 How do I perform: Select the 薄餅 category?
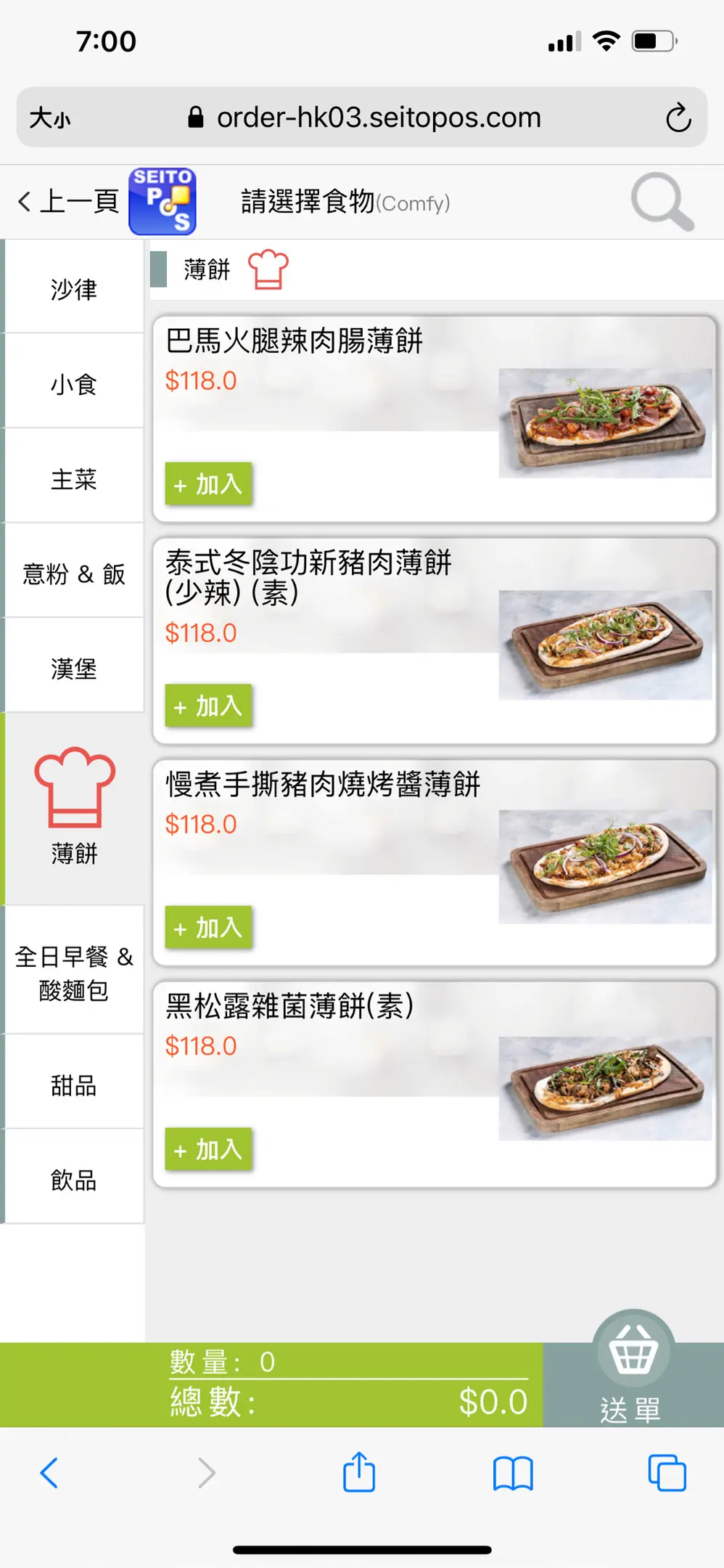tap(73, 809)
